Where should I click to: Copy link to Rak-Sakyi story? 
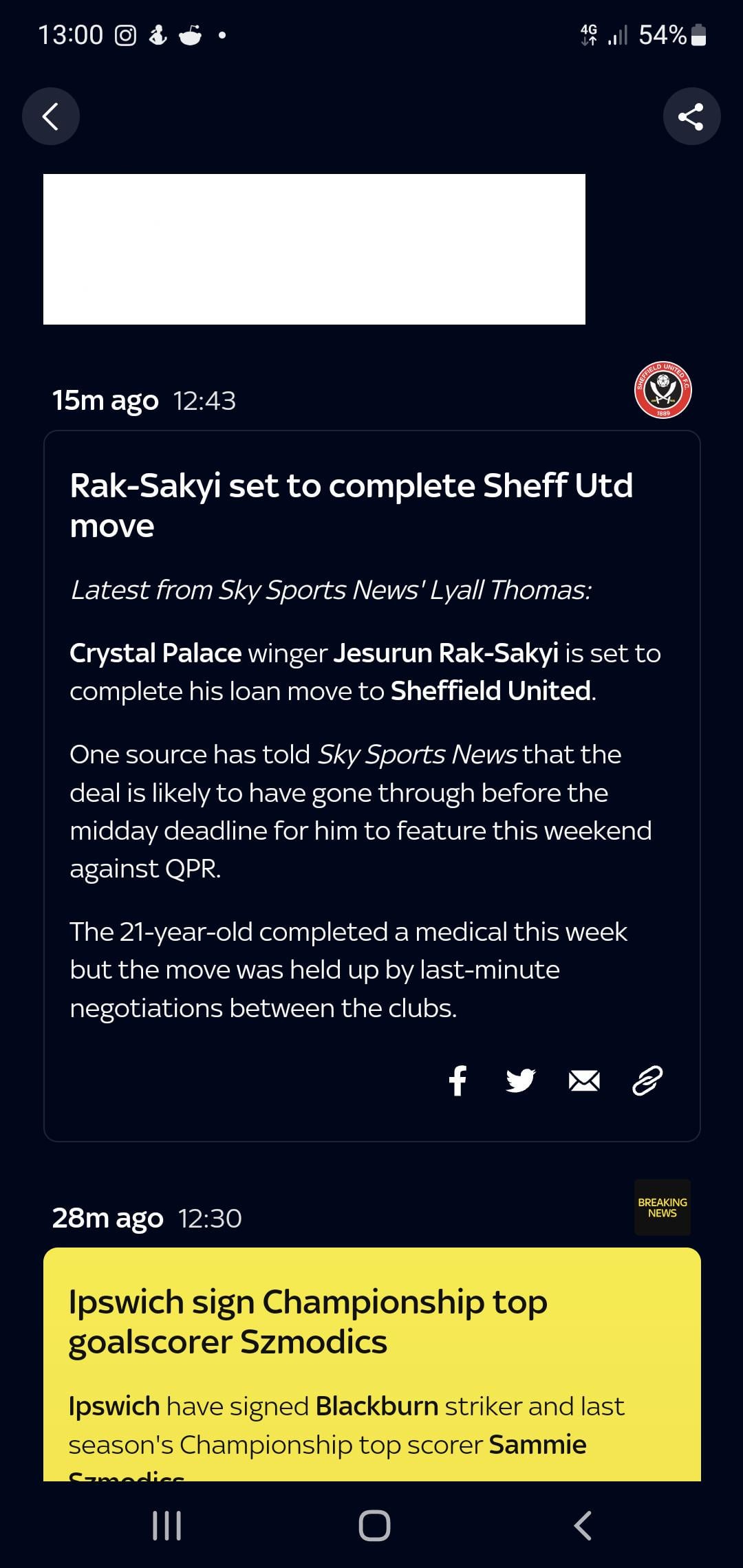647,1080
